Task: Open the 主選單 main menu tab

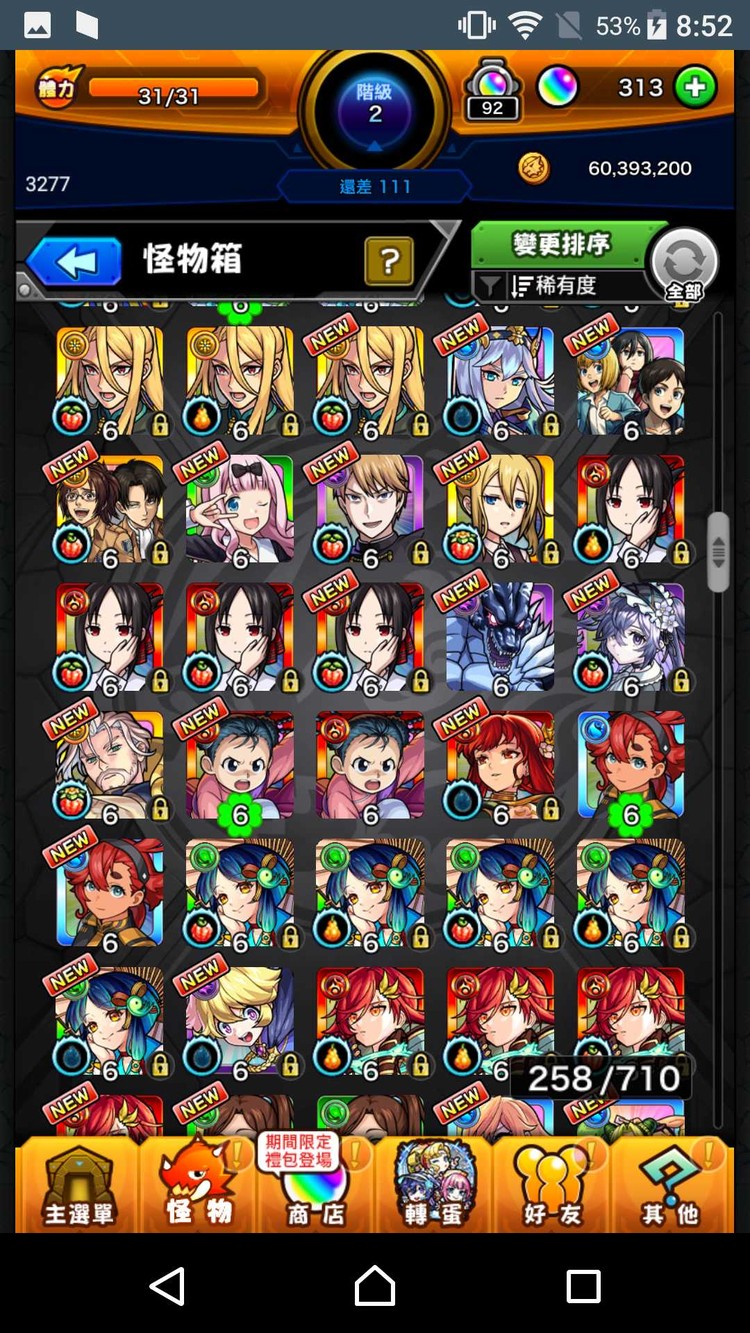Action: 78,1187
